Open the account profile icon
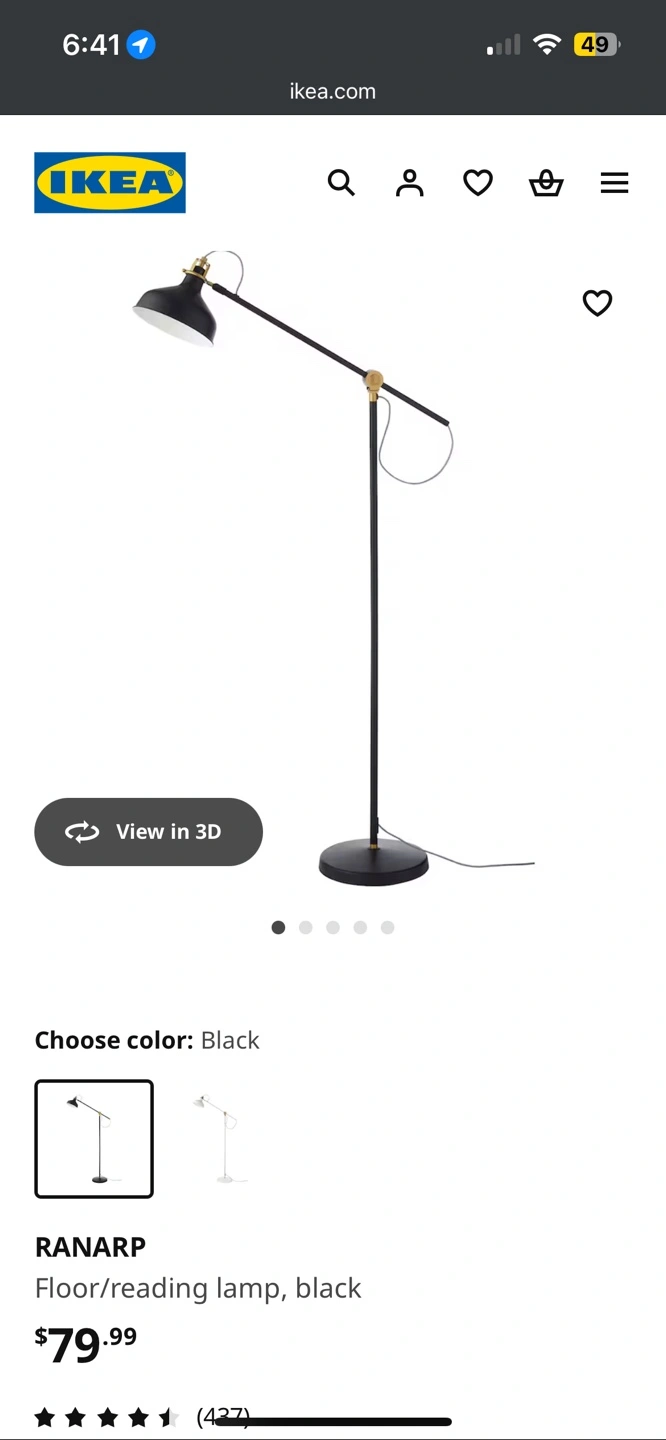The width and height of the screenshot is (666, 1440). (x=409, y=183)
